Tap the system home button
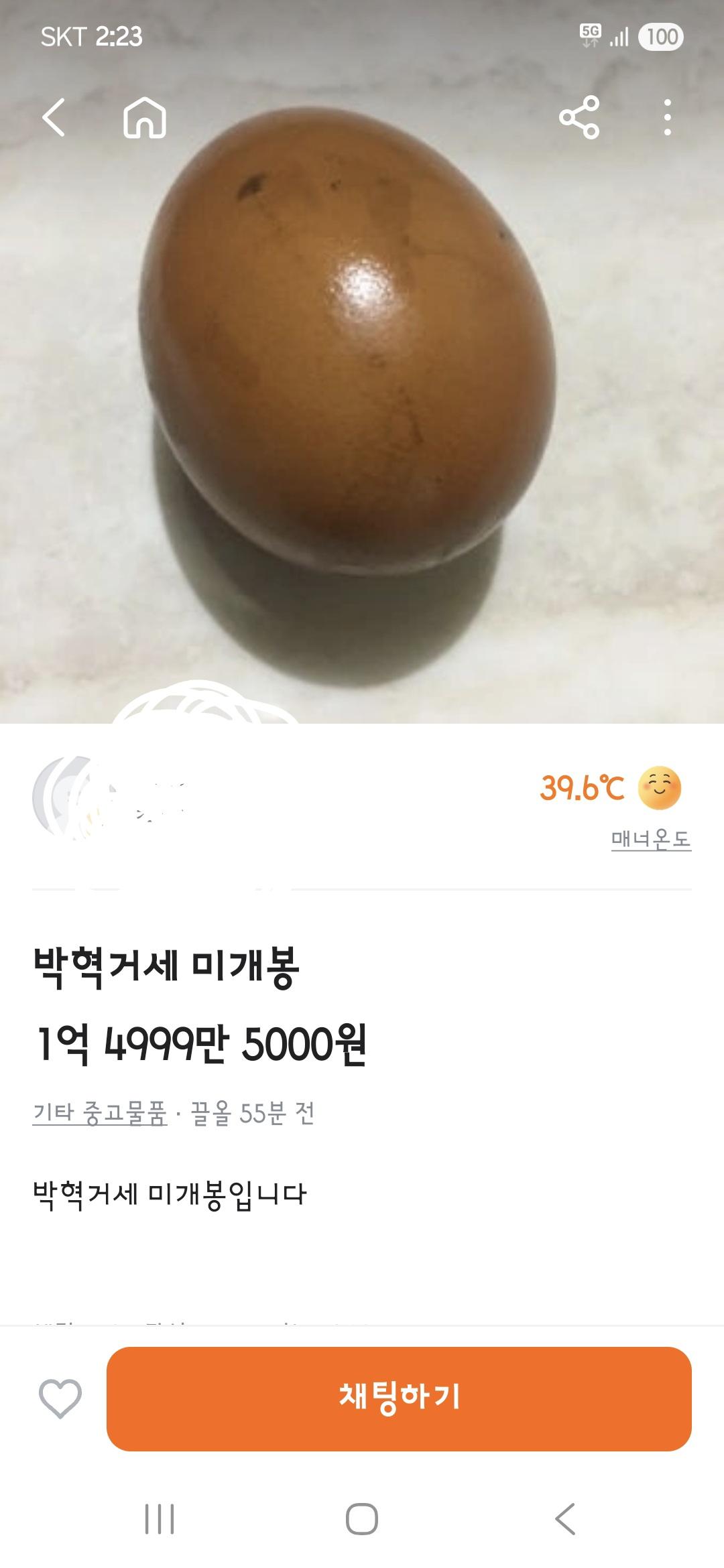Viewport: 724px width, 1568px height. point(362,1519)
